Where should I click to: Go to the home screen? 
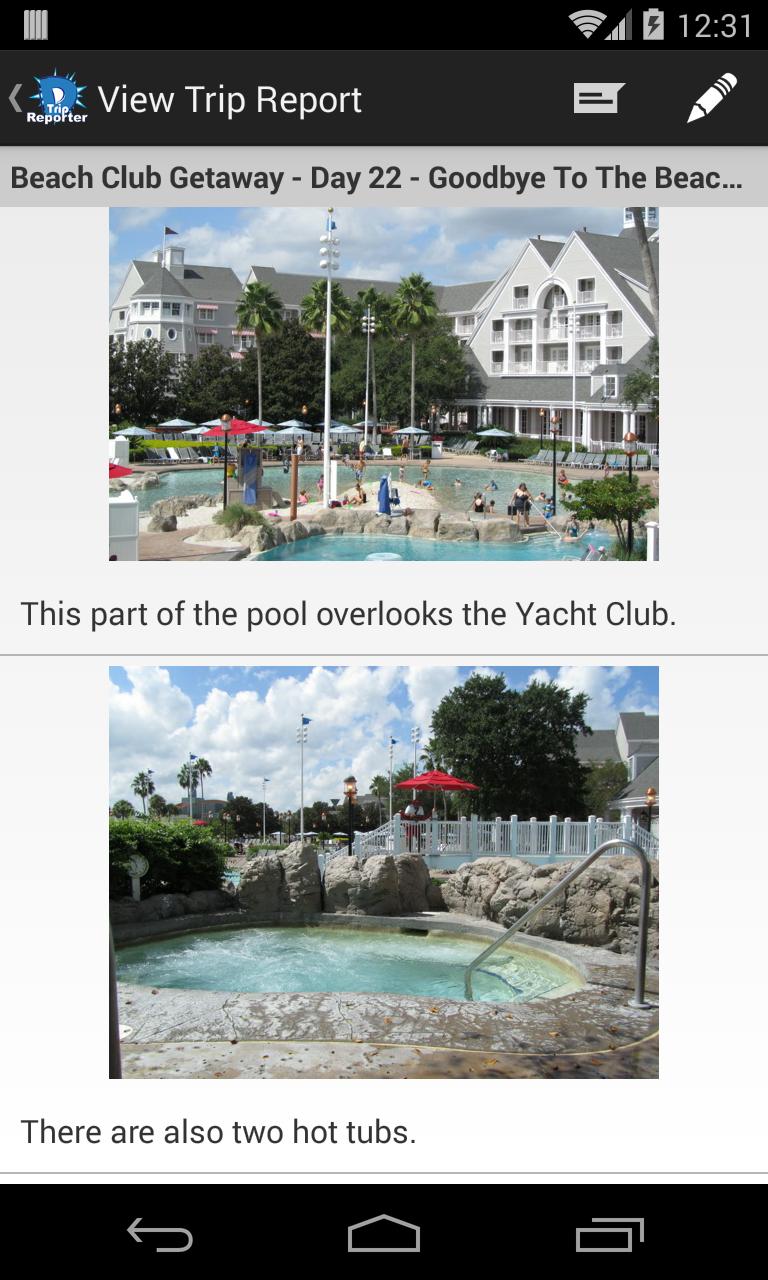[384, 1235]
